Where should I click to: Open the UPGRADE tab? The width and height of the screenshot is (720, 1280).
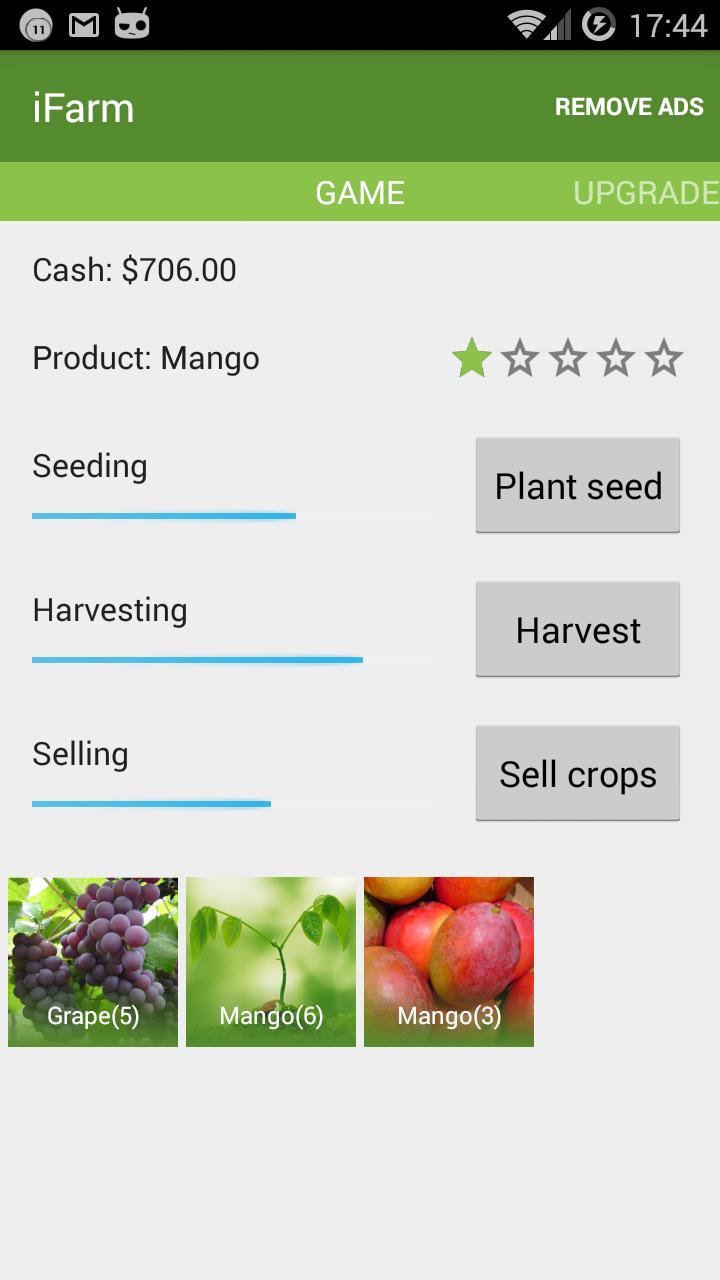(645, 192)
